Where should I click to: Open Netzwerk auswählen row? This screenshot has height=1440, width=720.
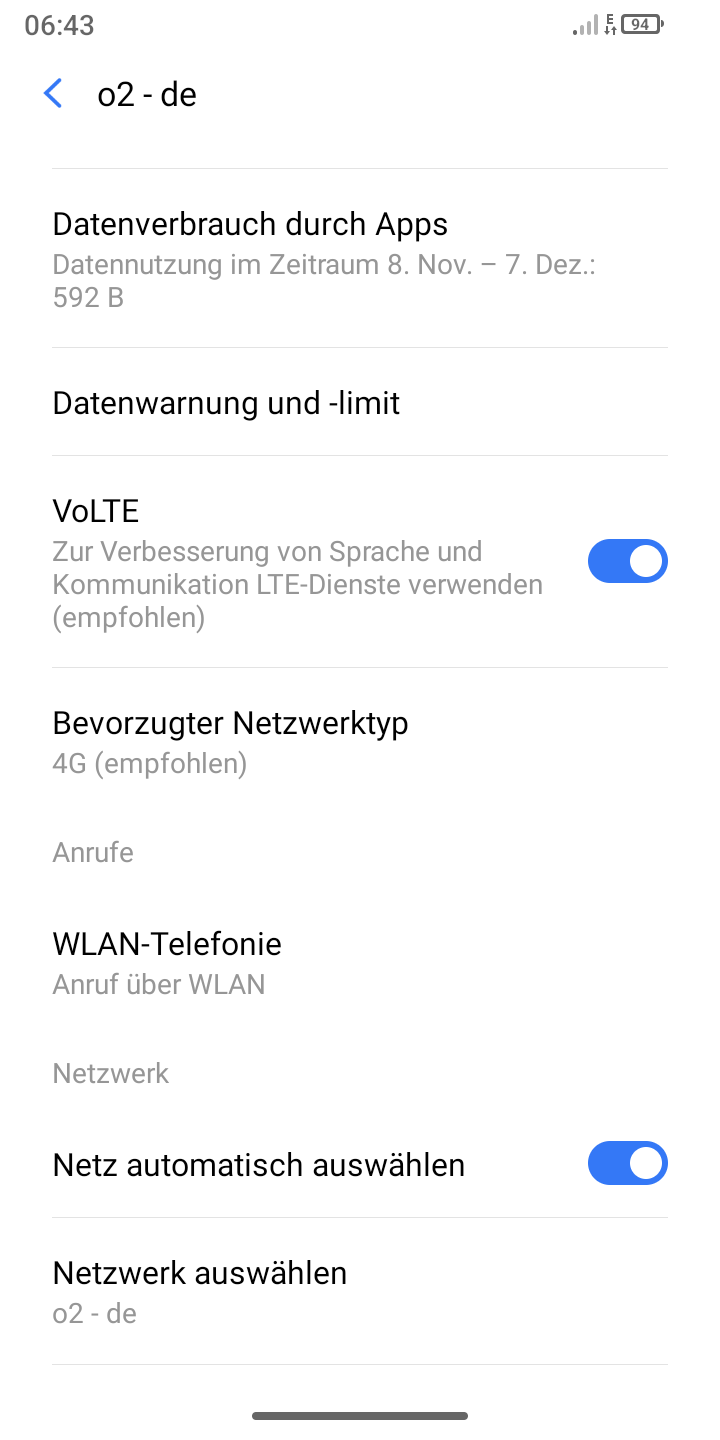coord(360,1292)
